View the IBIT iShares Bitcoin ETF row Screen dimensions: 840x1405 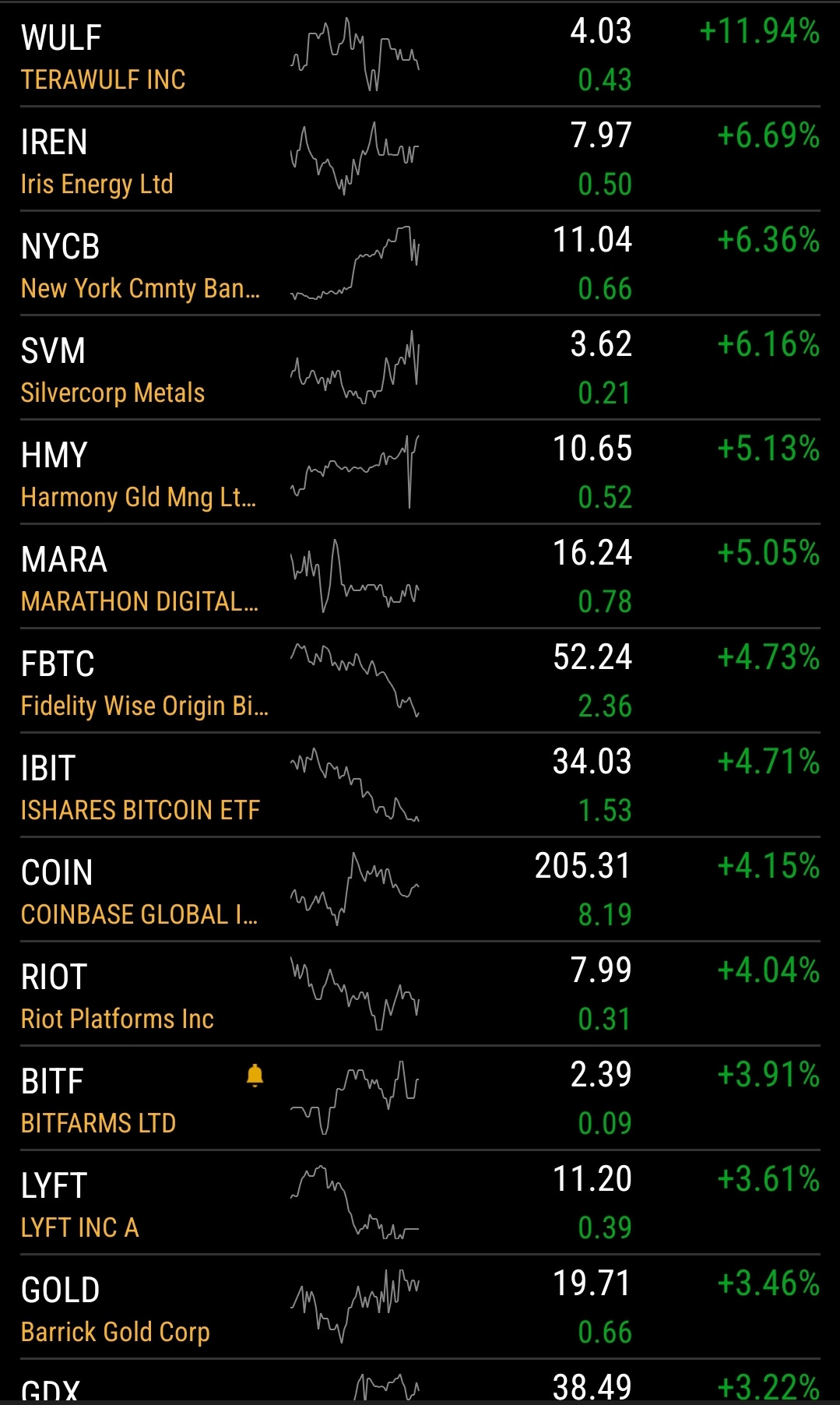pos(420,785)
